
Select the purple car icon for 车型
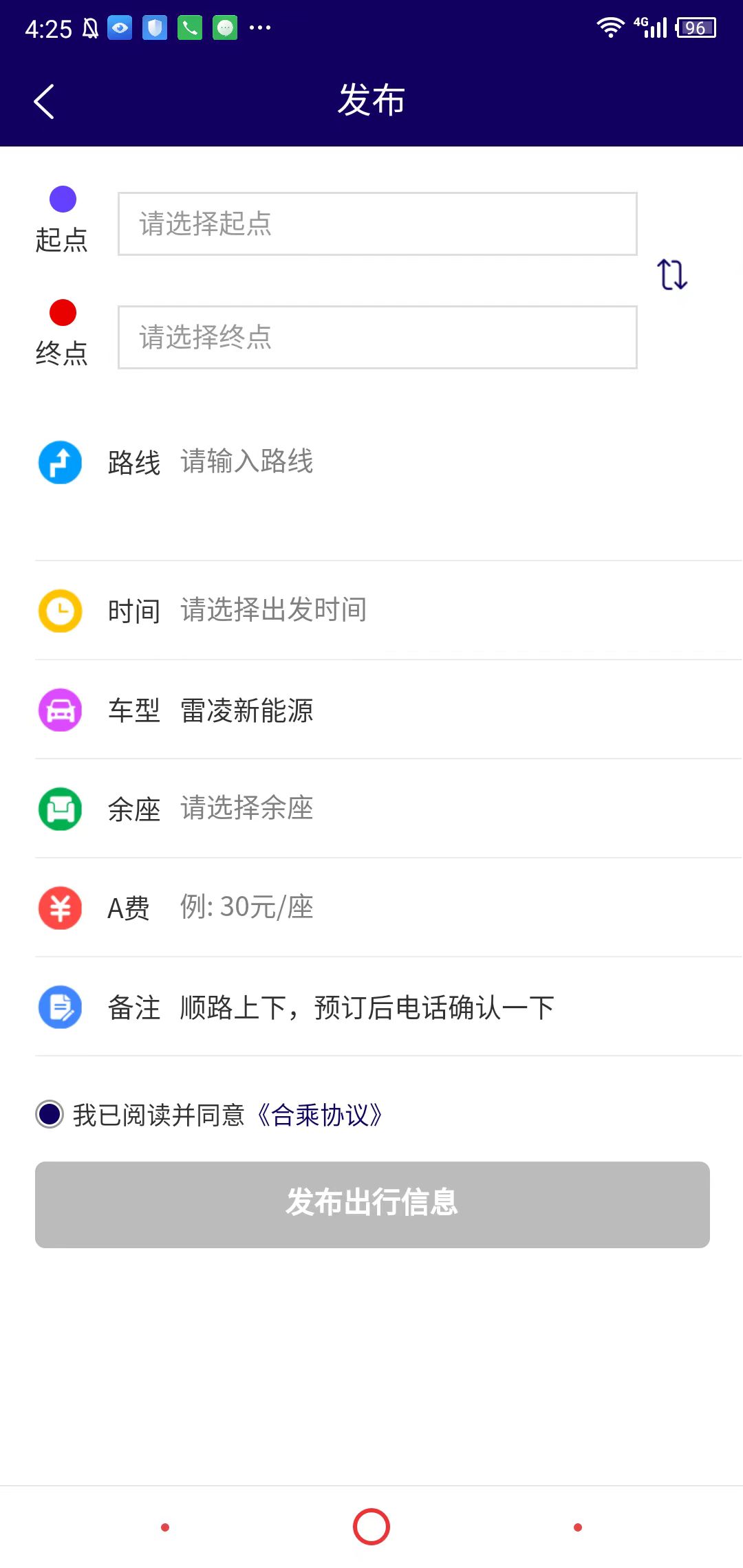coord(60,710)
